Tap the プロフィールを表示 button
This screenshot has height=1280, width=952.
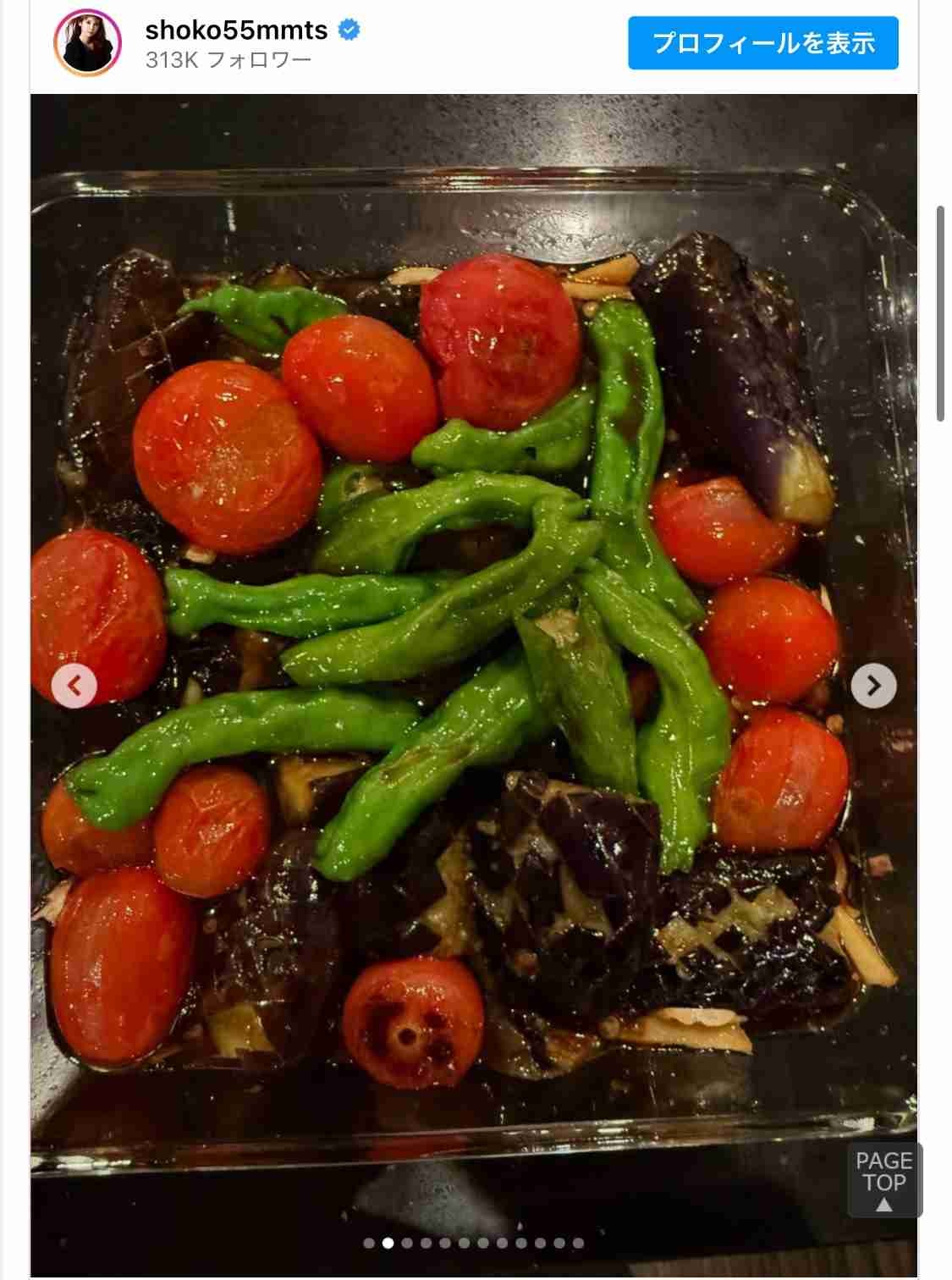tap(762, 43)
